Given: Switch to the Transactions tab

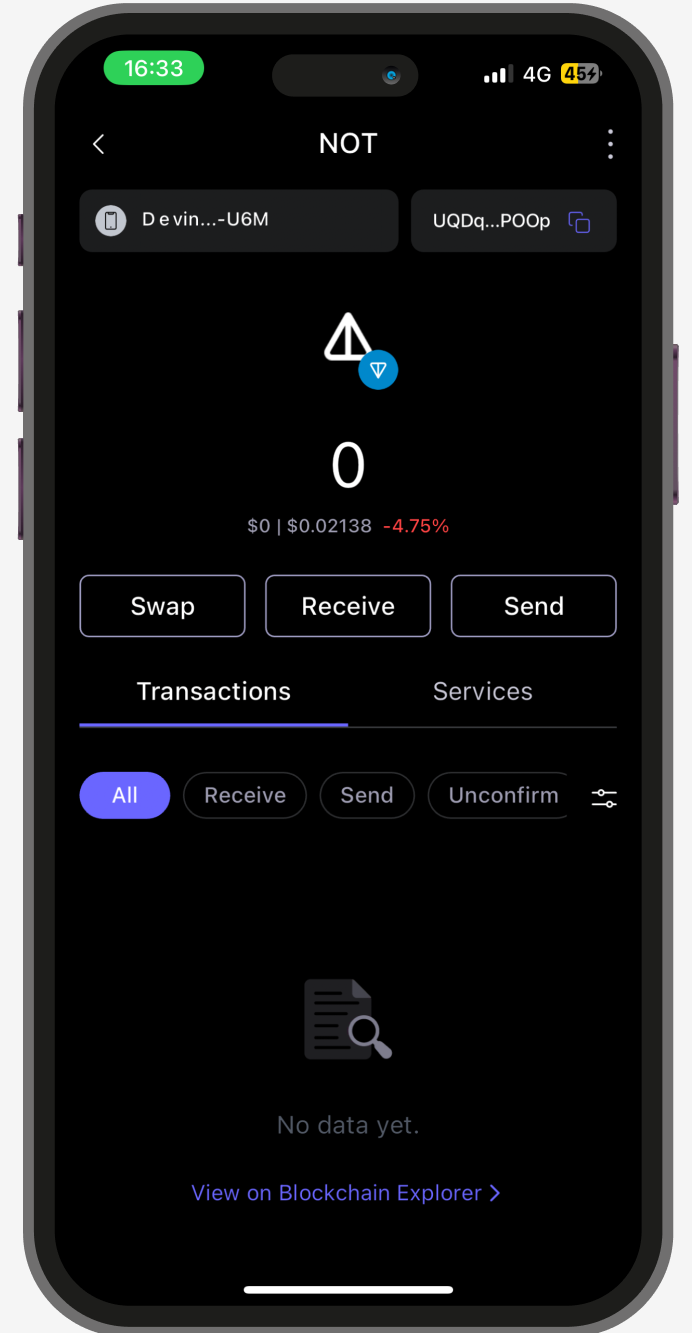Looking at the screenshot, I should [214, 691].
